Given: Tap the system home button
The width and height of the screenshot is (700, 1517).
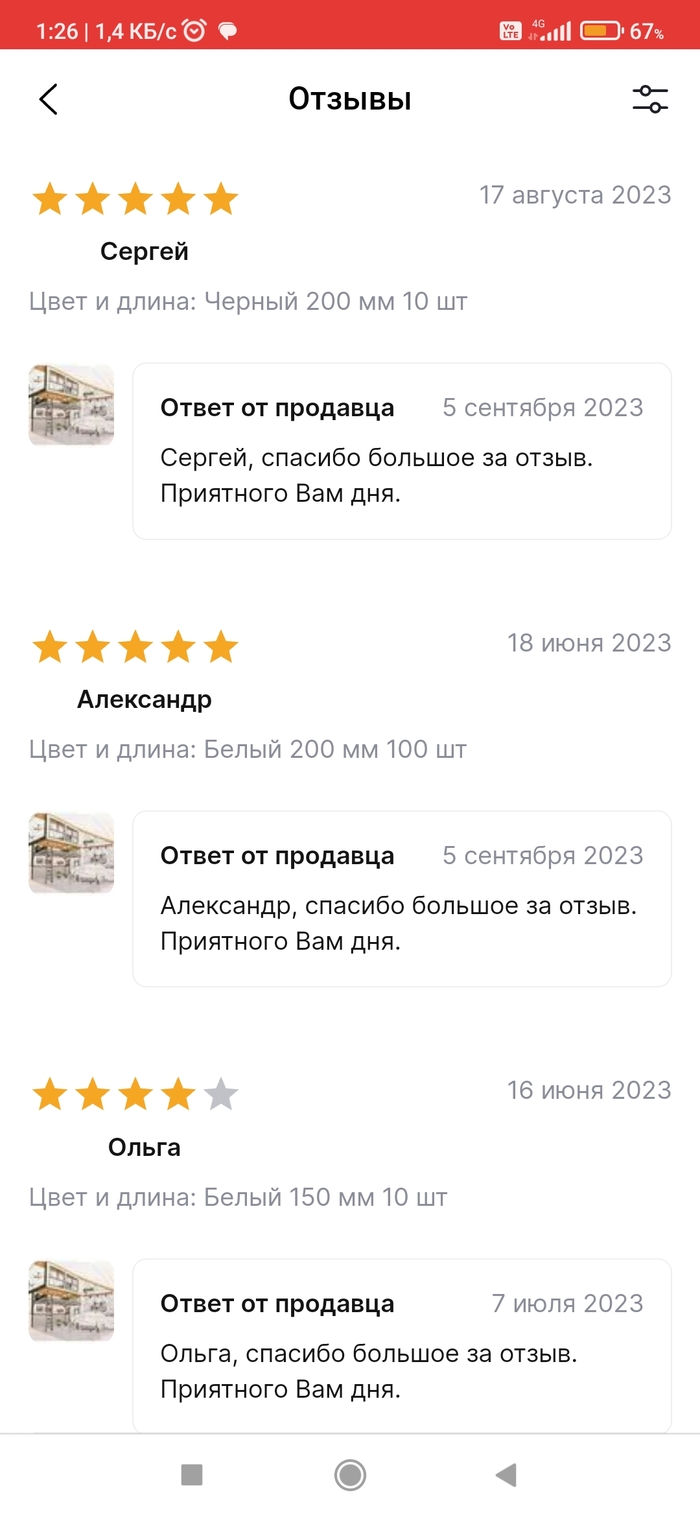Looking at the screenshot, I should pyautogui.click(x=350, y=1474).
